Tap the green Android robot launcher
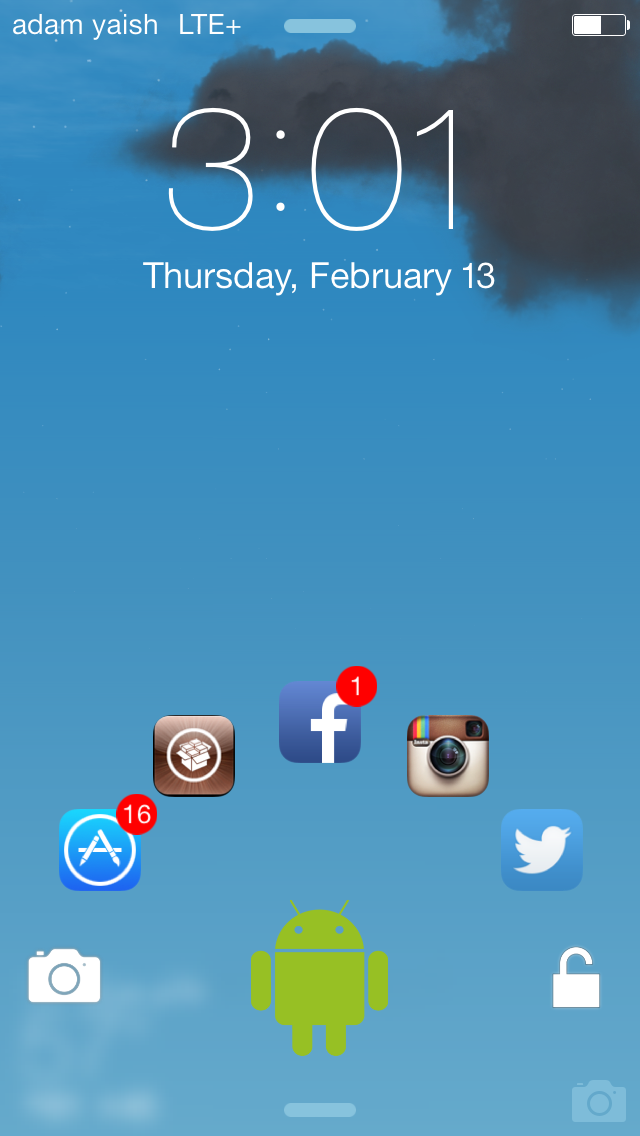The width and height of the screenshot is (640, 1136). click(319, 977)
